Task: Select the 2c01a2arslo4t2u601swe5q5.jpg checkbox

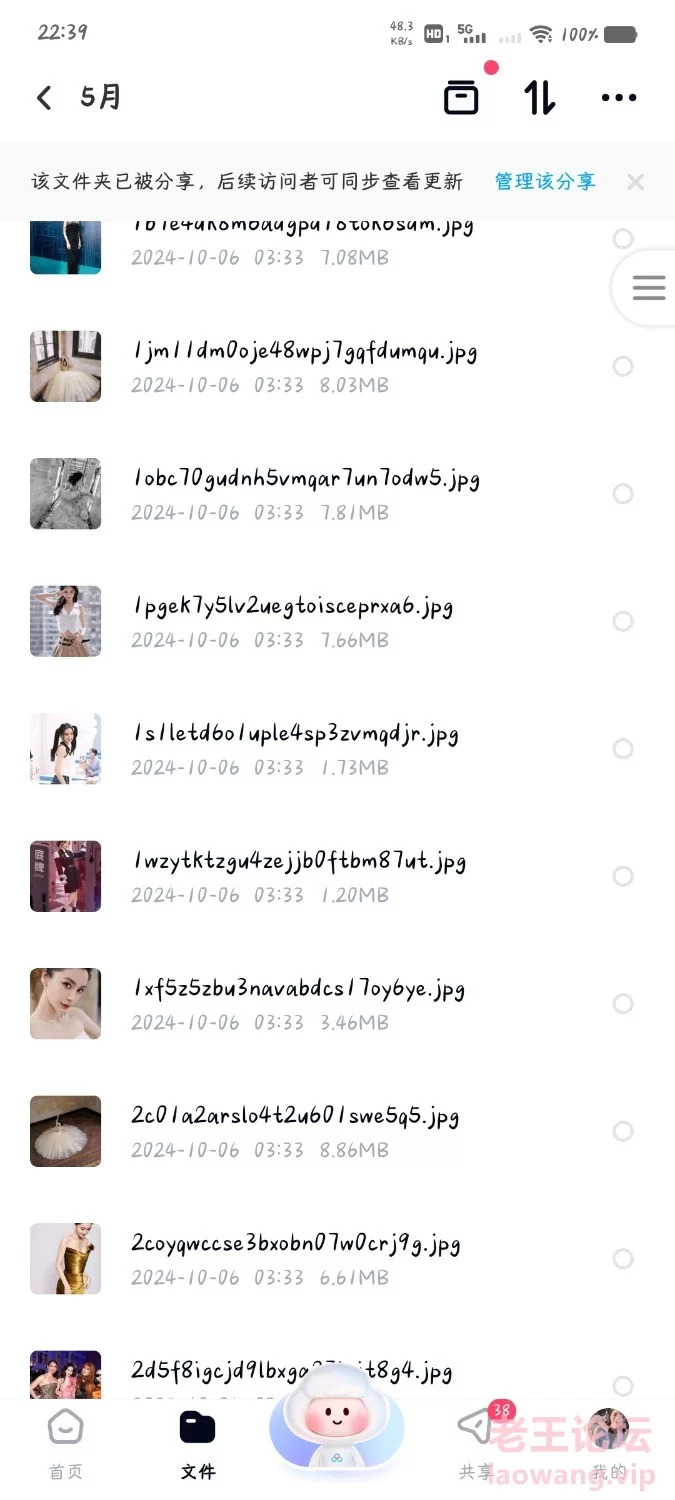Action: click(623, 1131)
